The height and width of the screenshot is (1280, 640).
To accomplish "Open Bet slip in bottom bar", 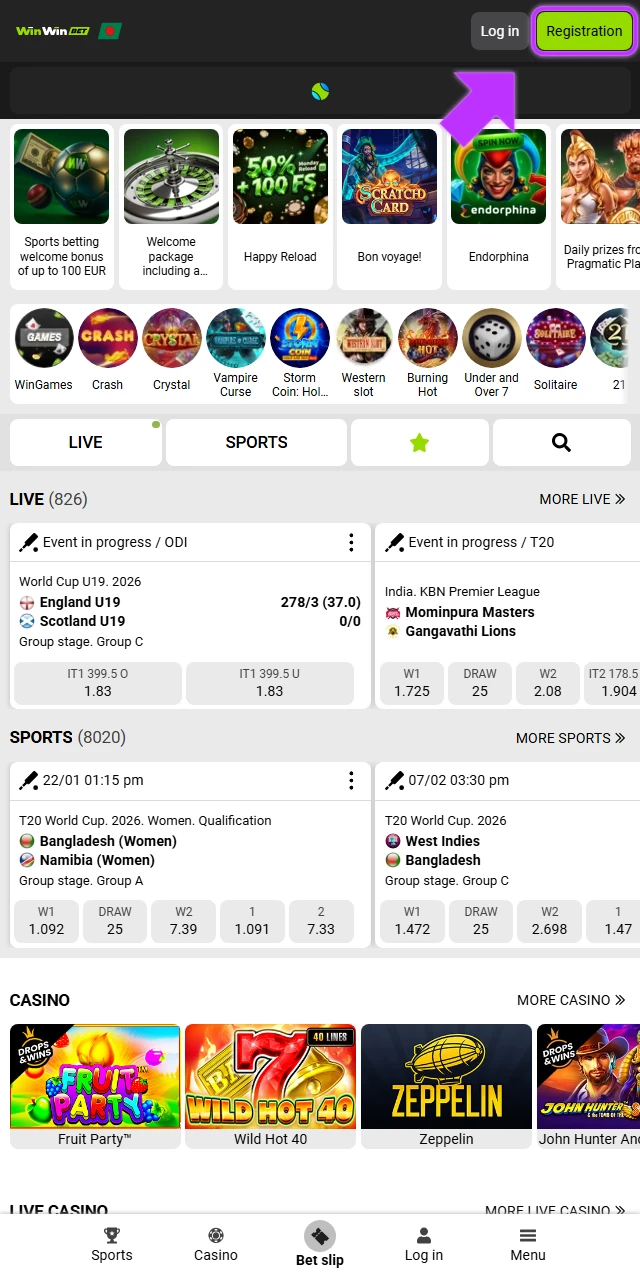I will (x=320, y=1244).
